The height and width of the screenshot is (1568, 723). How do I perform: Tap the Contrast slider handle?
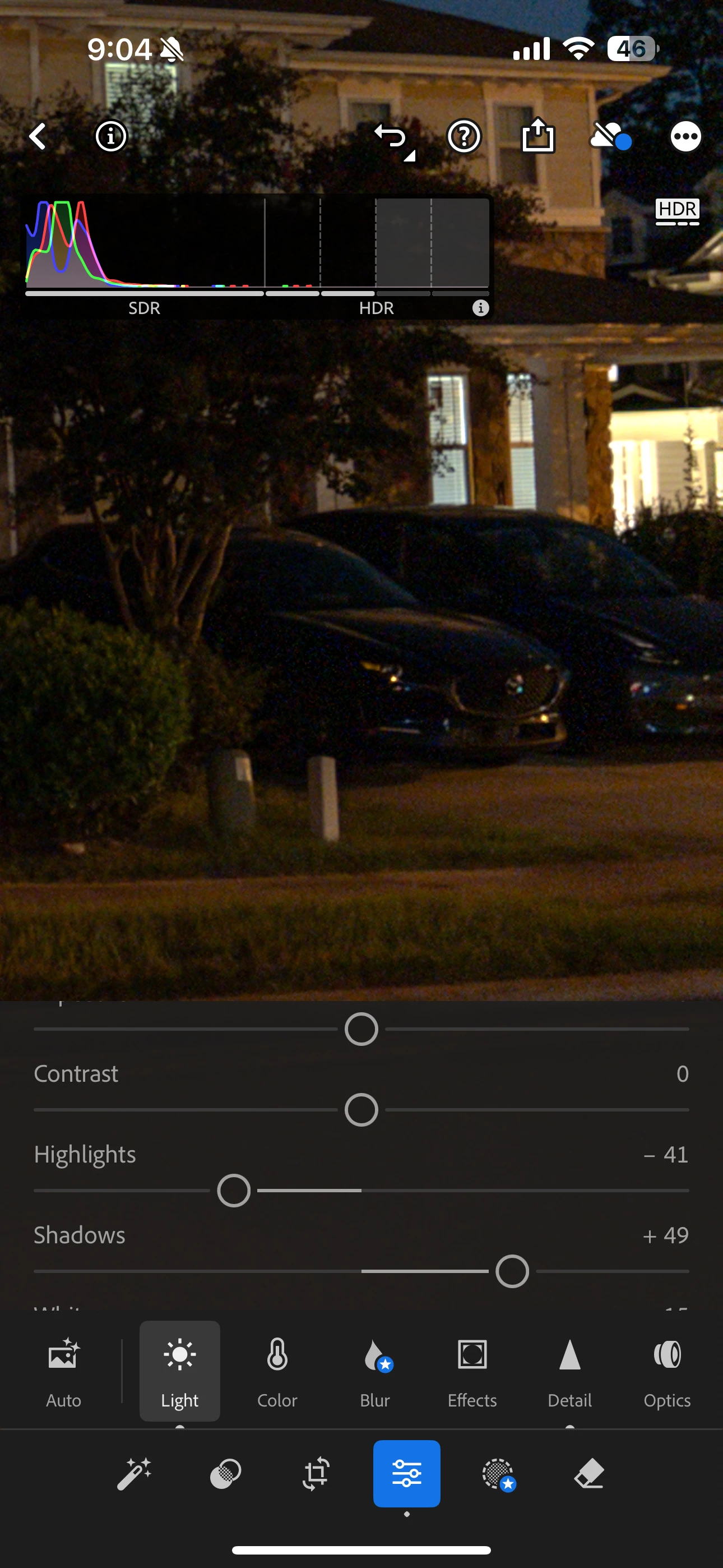pyautogui.click(x=361, y=1110)
